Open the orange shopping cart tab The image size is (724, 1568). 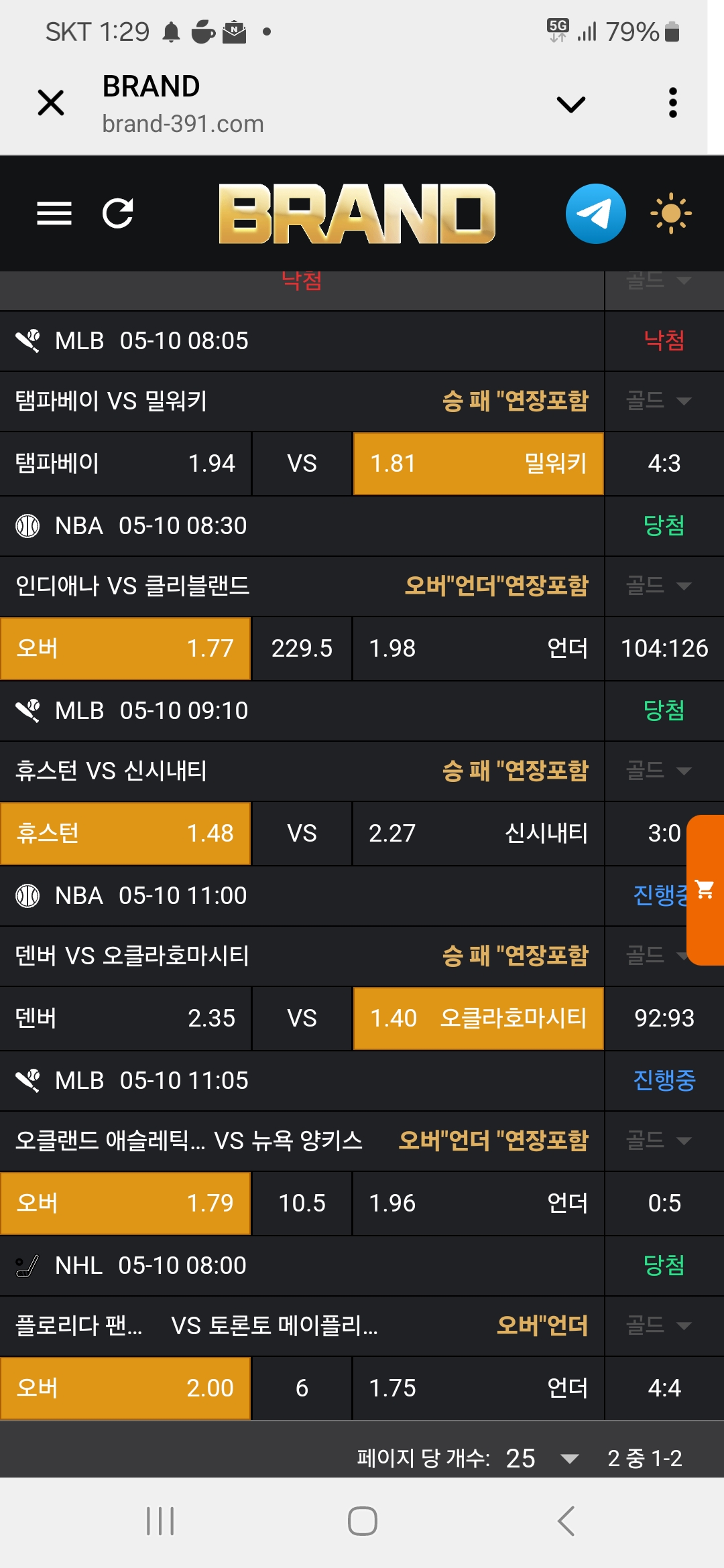pyautogui.click(x=705, y=890)
